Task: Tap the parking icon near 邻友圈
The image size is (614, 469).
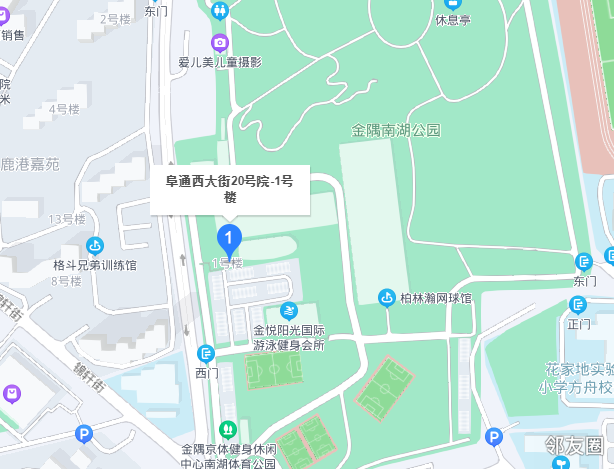Action: tap(493, 437)
